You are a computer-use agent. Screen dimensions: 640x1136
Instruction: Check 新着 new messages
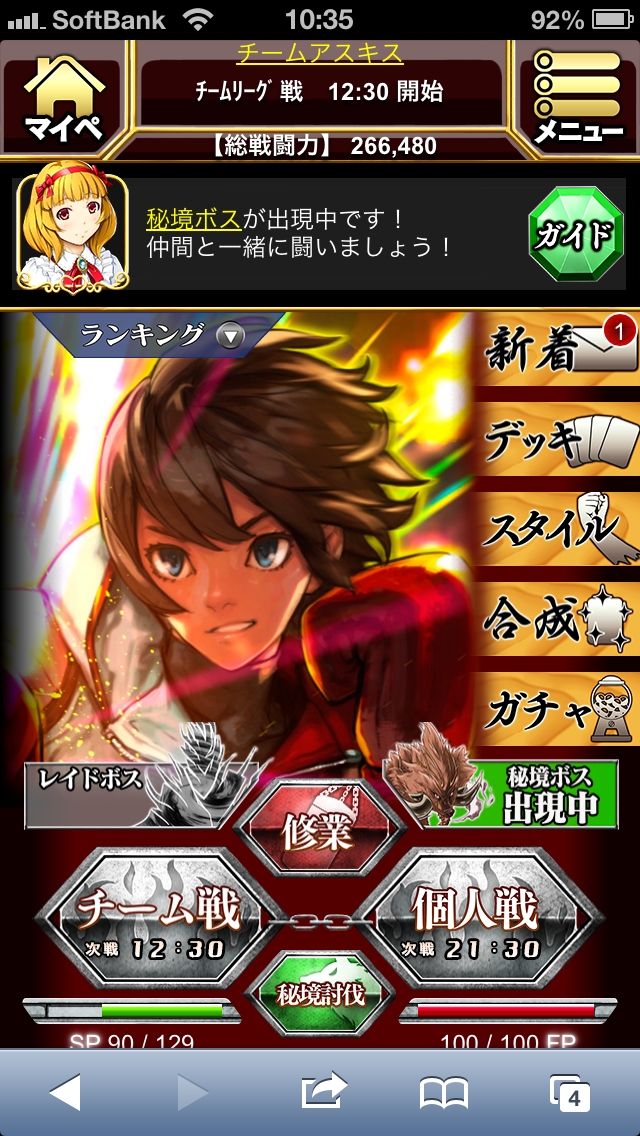[x=557, y=347]
